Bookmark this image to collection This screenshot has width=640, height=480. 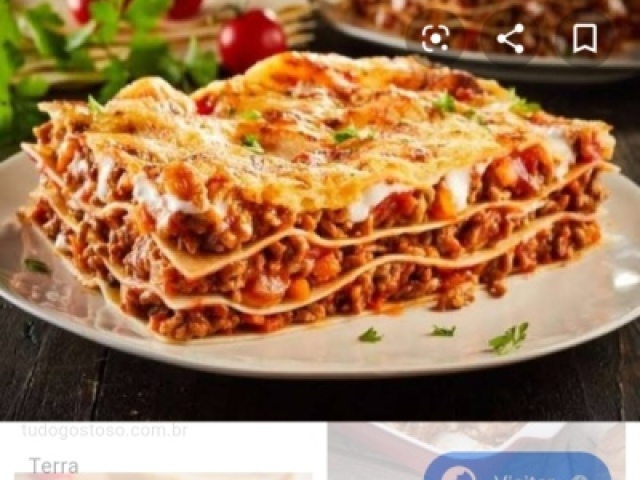point(585,39)
